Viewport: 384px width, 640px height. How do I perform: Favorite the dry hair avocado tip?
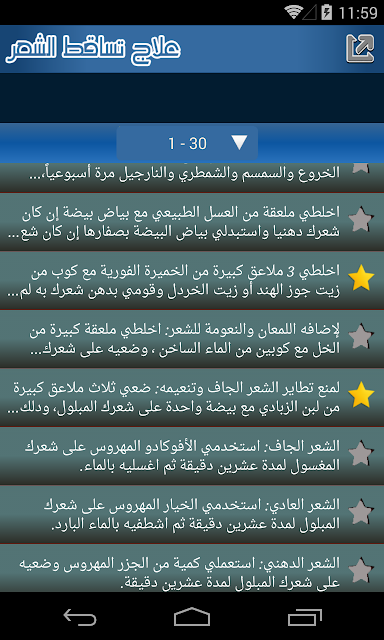click(361, 454)
